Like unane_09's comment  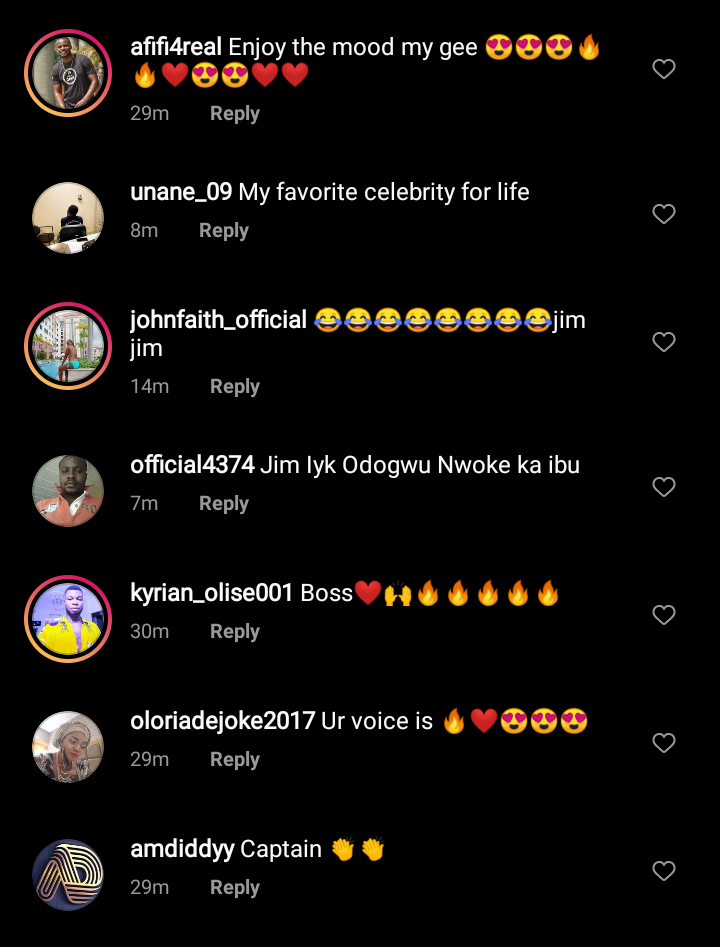point(664,214)
